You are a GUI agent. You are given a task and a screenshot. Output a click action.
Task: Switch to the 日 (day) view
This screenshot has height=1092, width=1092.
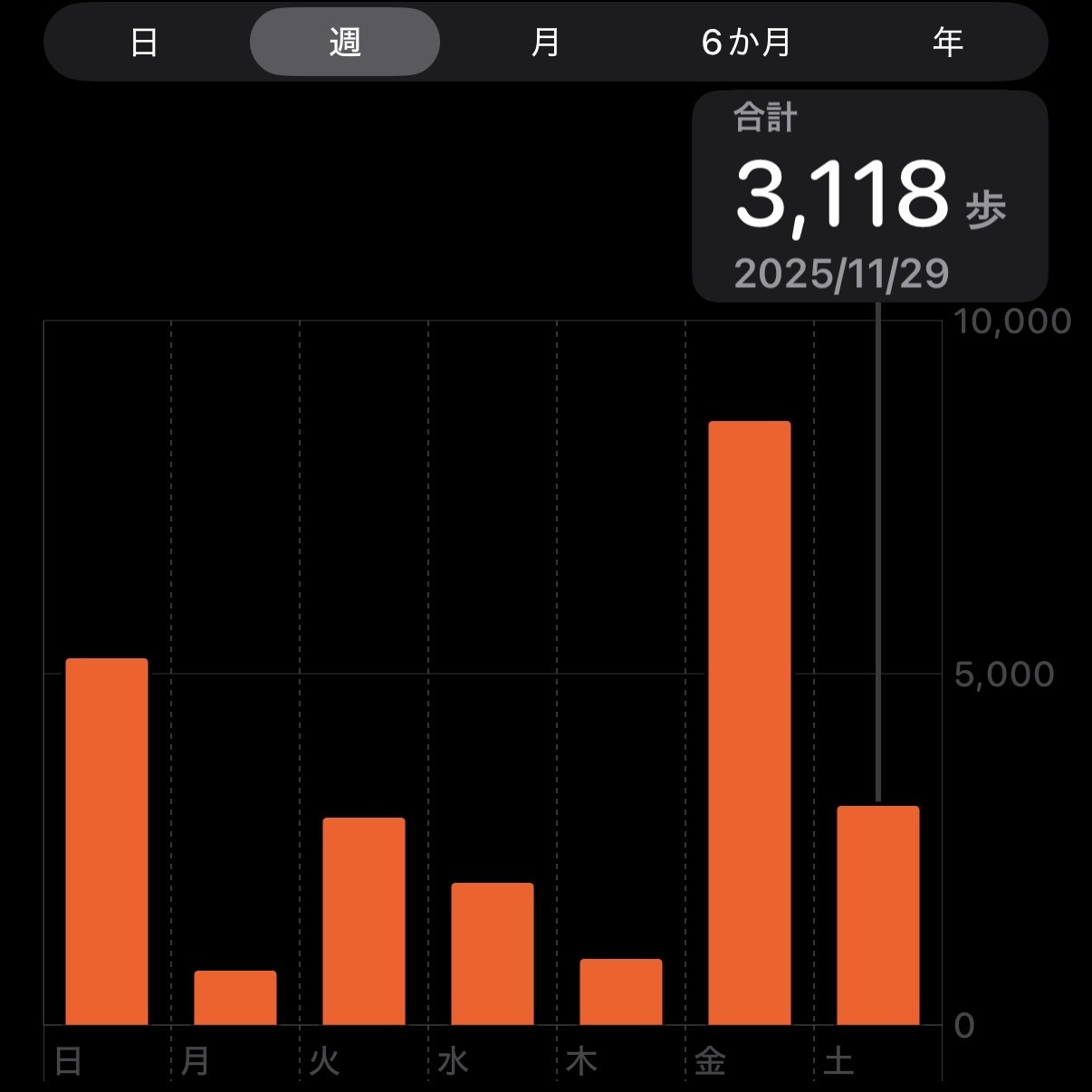click(144, 43)
